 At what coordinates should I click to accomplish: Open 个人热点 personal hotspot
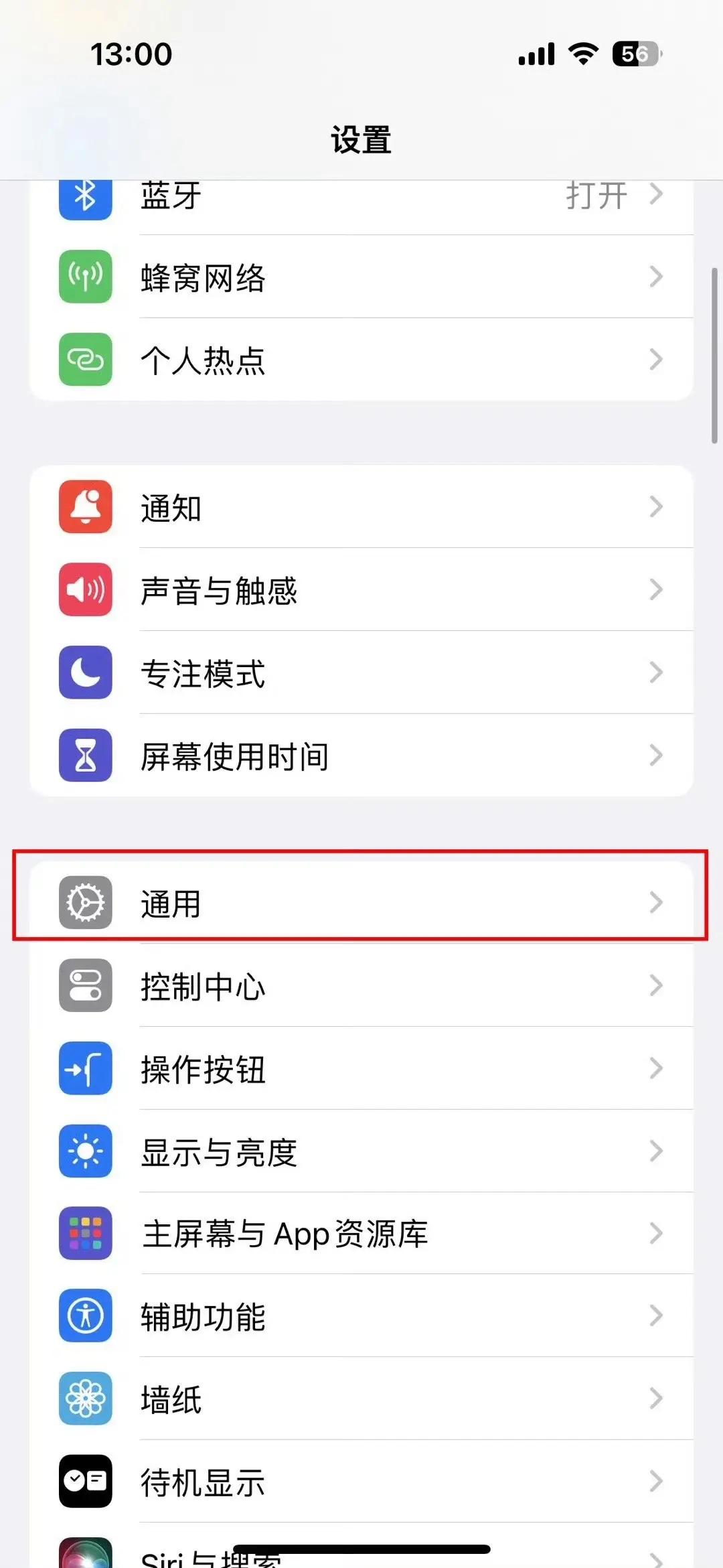click(x=361, y=360)
